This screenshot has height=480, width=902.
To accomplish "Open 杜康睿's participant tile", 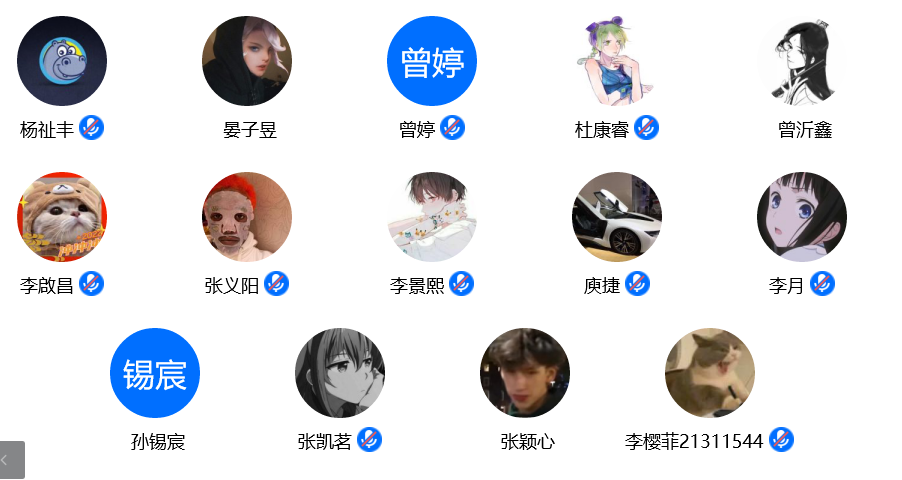I will pos(617,61).
